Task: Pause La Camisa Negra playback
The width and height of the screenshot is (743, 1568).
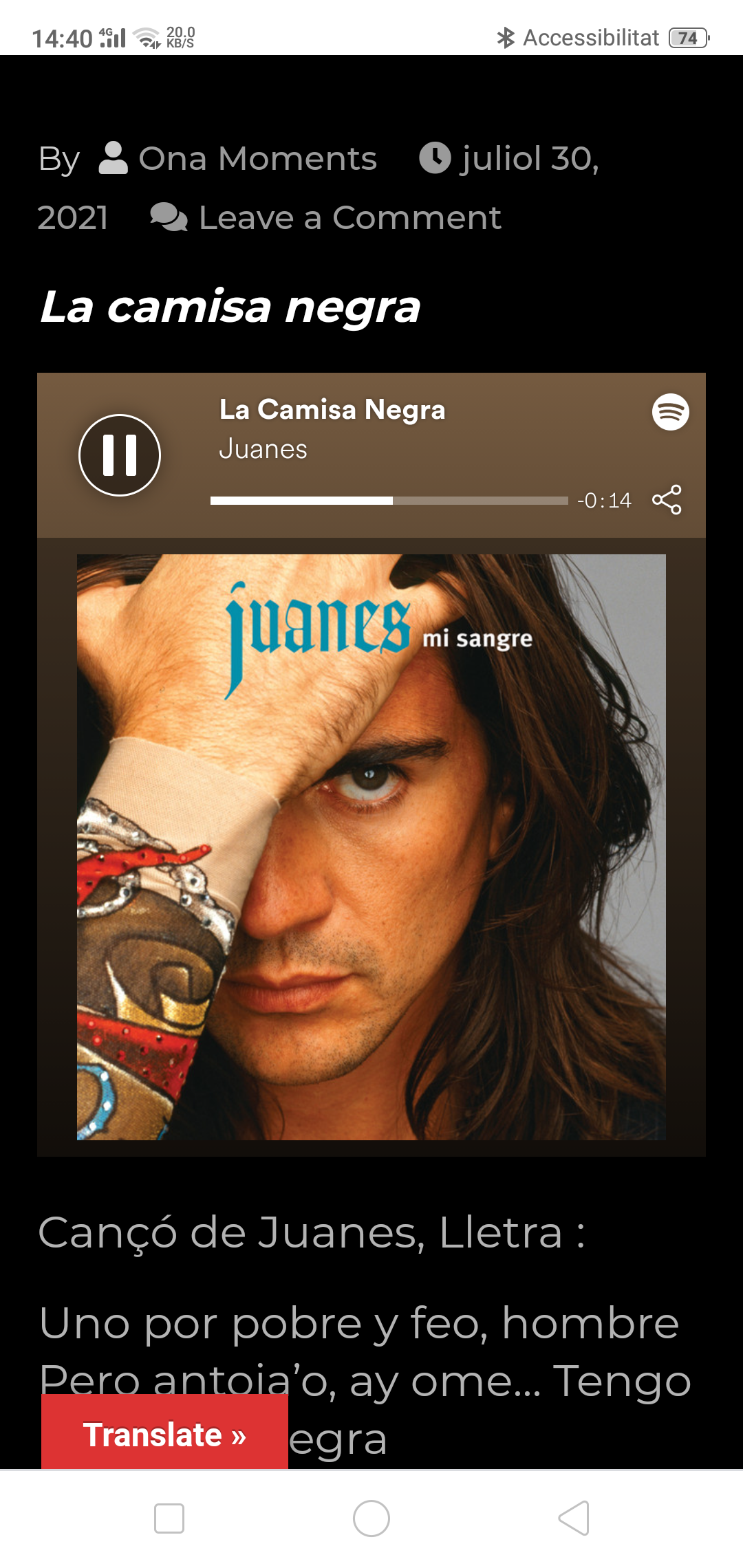Action: (x=120, y=455)
